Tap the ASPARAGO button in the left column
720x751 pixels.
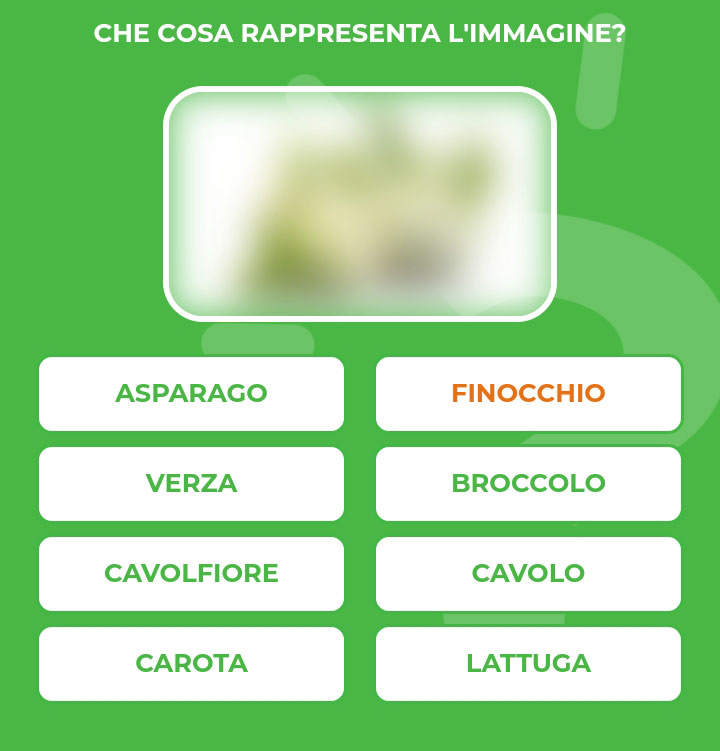coord(191,394)
